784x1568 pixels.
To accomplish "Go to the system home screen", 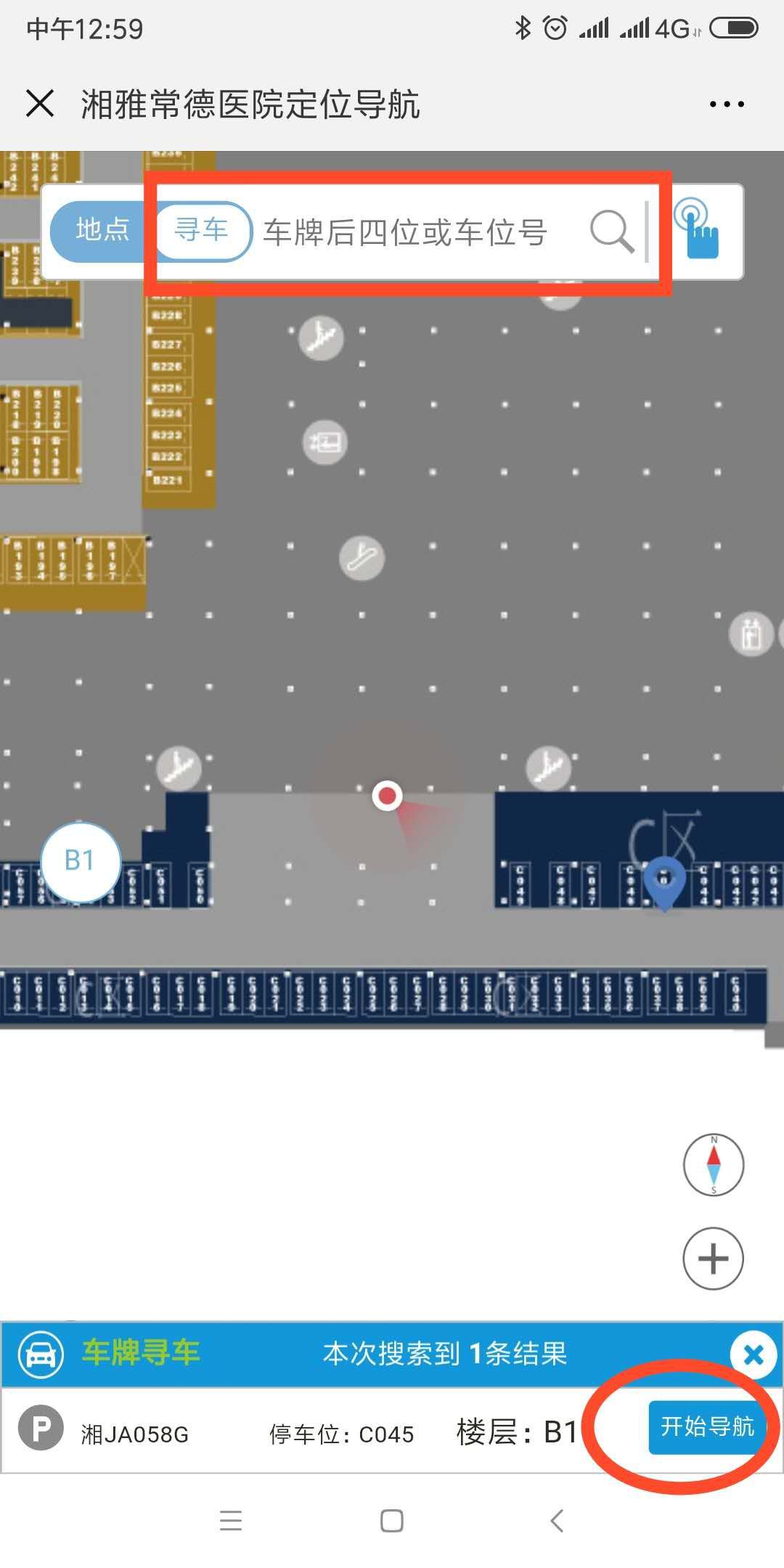I will (392, 1520).
